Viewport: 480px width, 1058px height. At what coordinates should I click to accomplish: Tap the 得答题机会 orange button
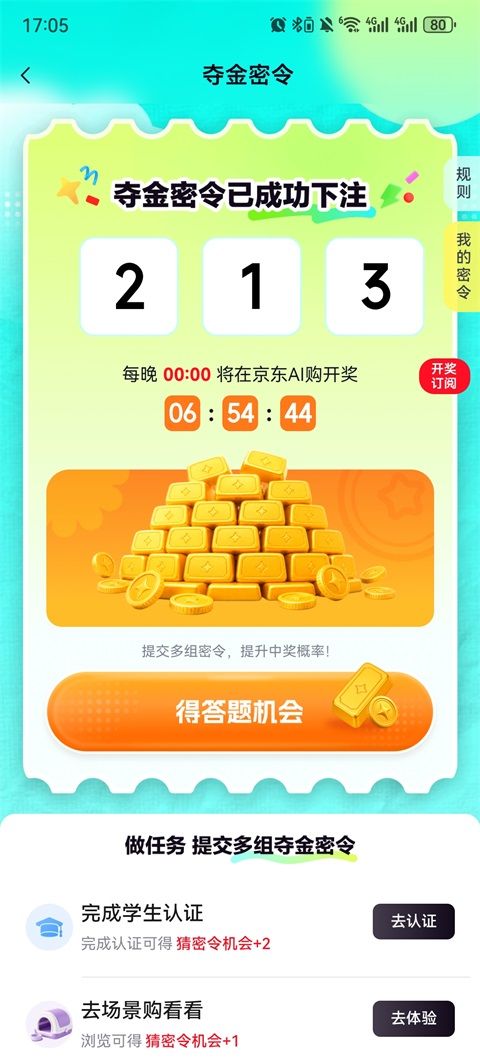pyautogui.click(x=240, y=711)
